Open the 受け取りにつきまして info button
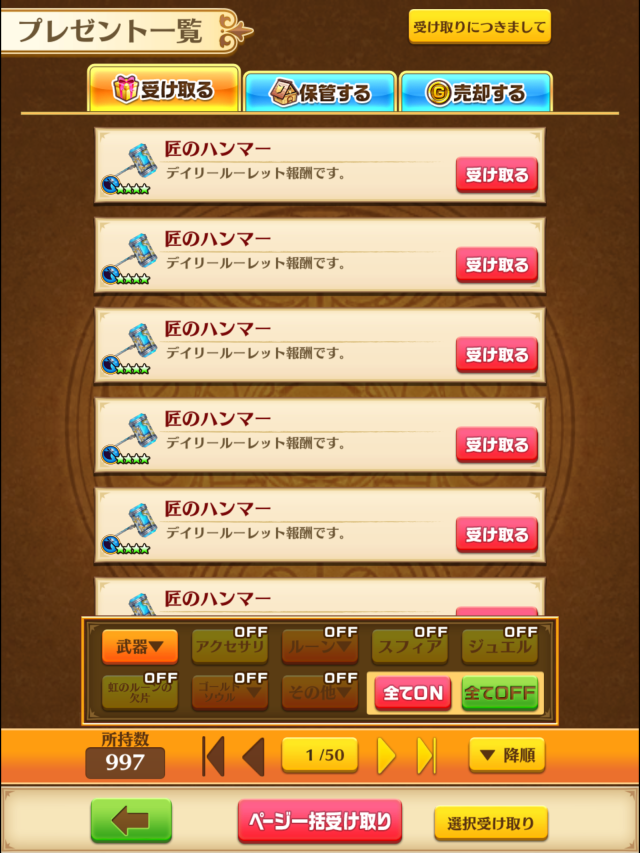The width and height of the screenshot is (640, 853). click(x=479, y=26)
